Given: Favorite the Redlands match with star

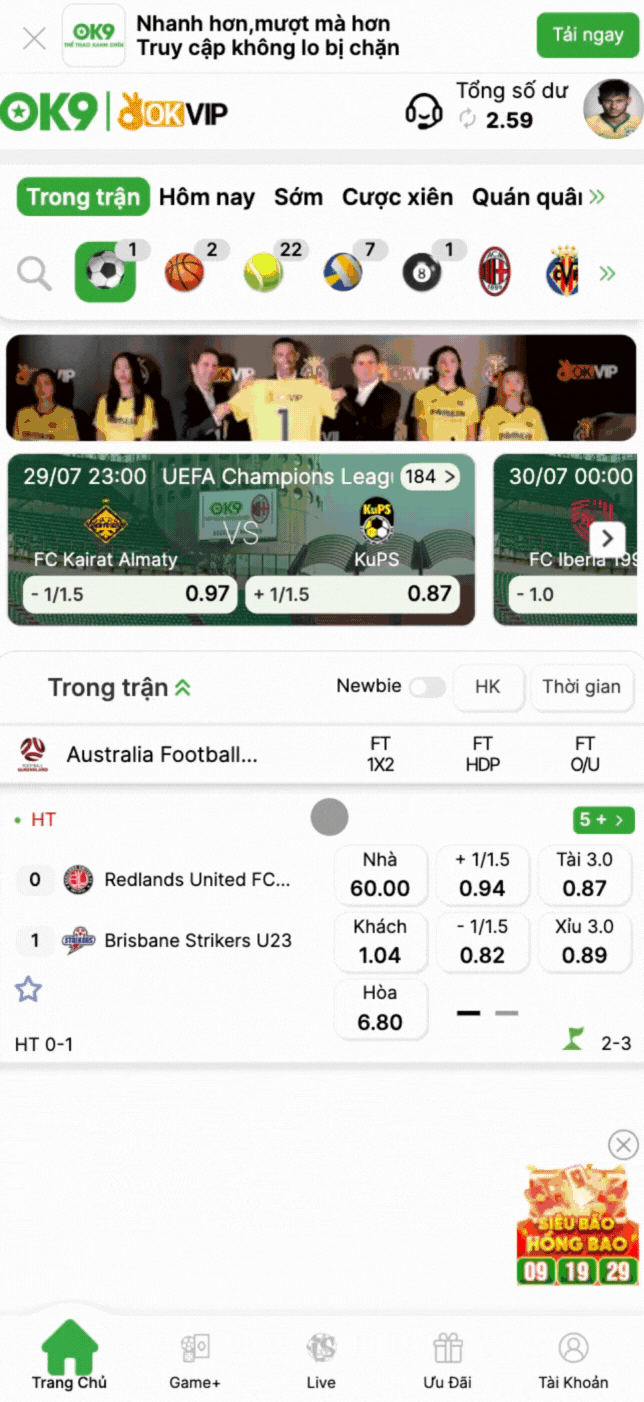Looking at the screenshot, I should pyautogui.click(x=29, y=990).
